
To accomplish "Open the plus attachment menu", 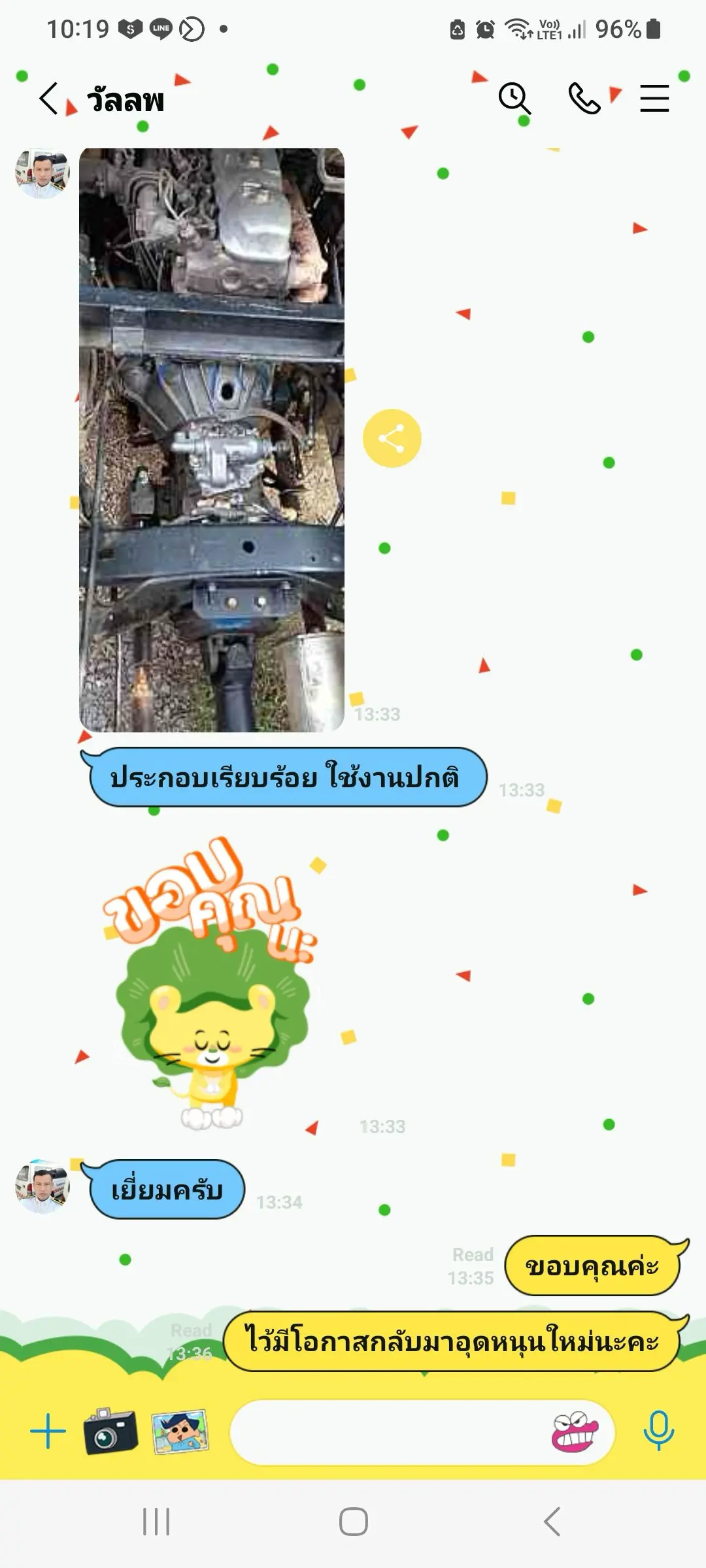I will pos(48,1431).
